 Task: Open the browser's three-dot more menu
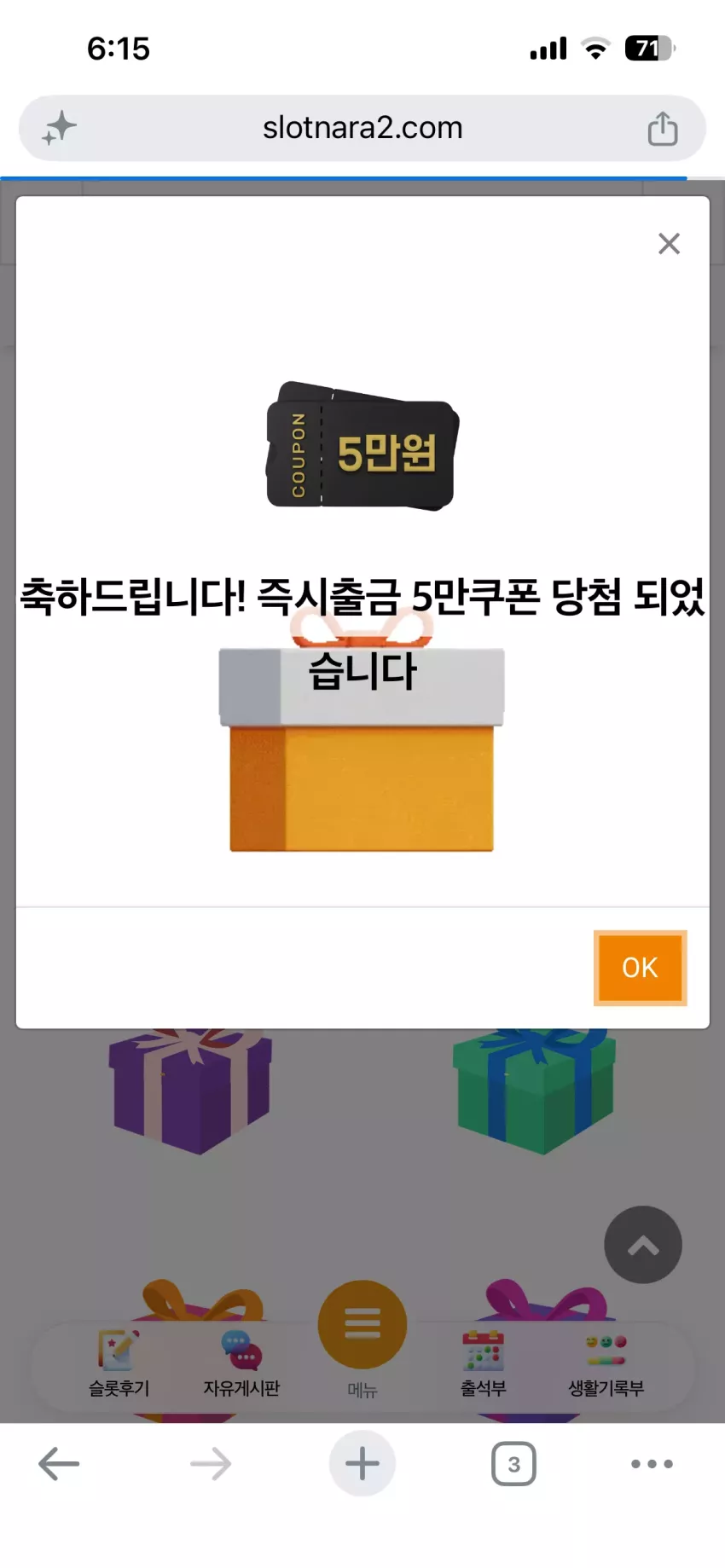click(652, 1464)
